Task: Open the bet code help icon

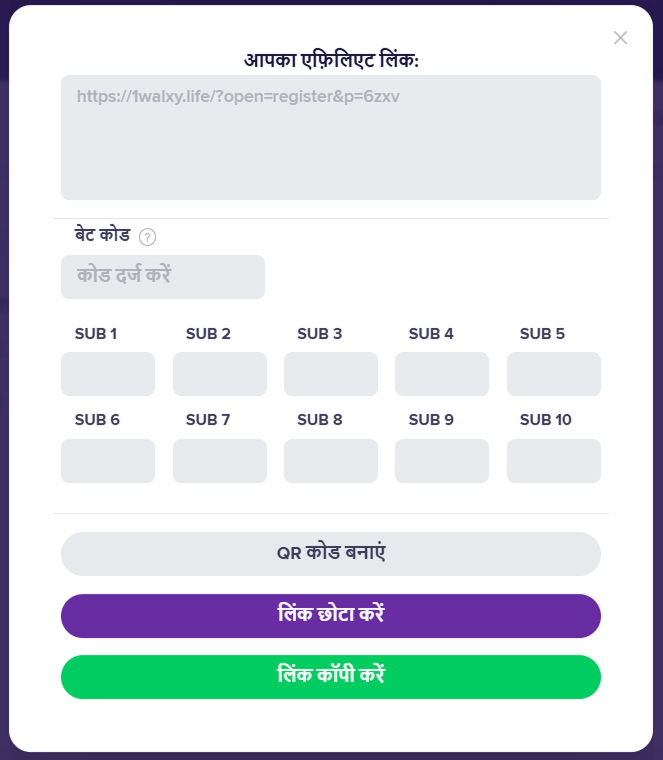Action: 148,237
